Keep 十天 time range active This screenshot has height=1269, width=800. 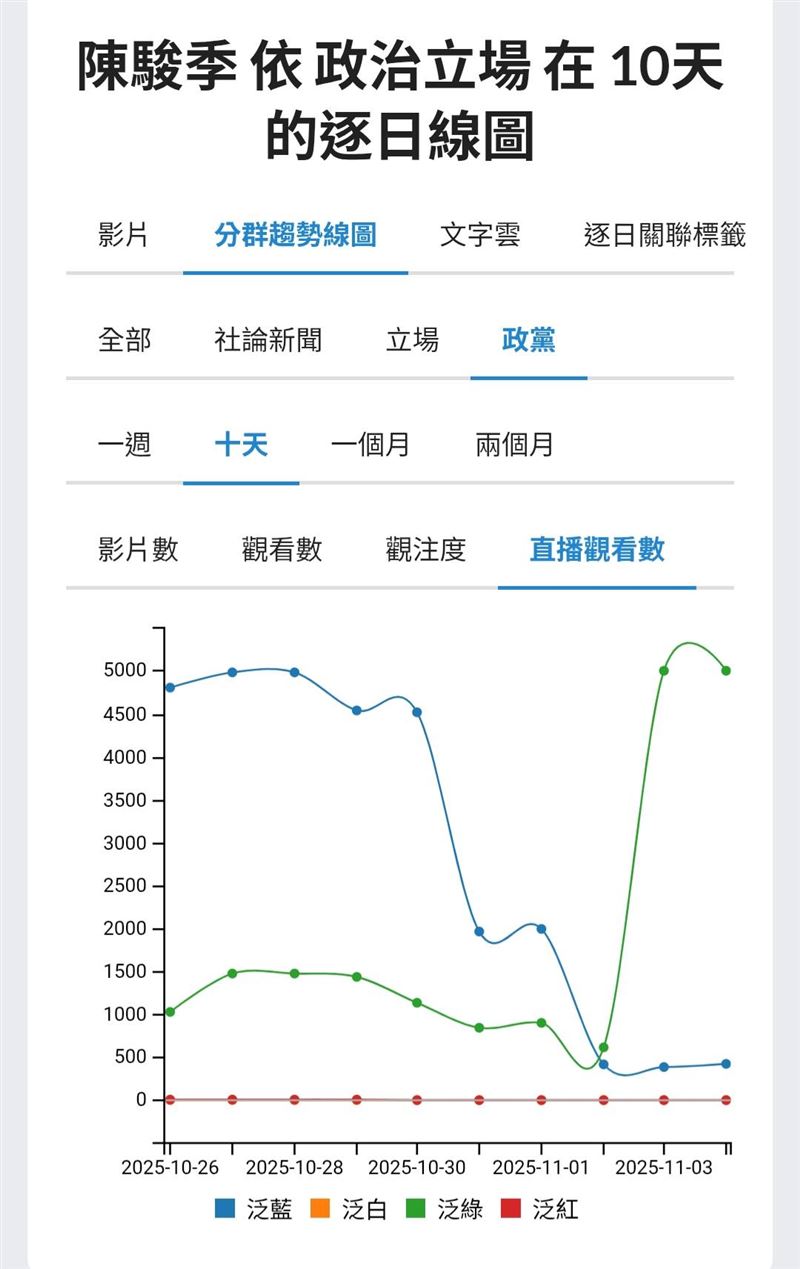(240, 447)
